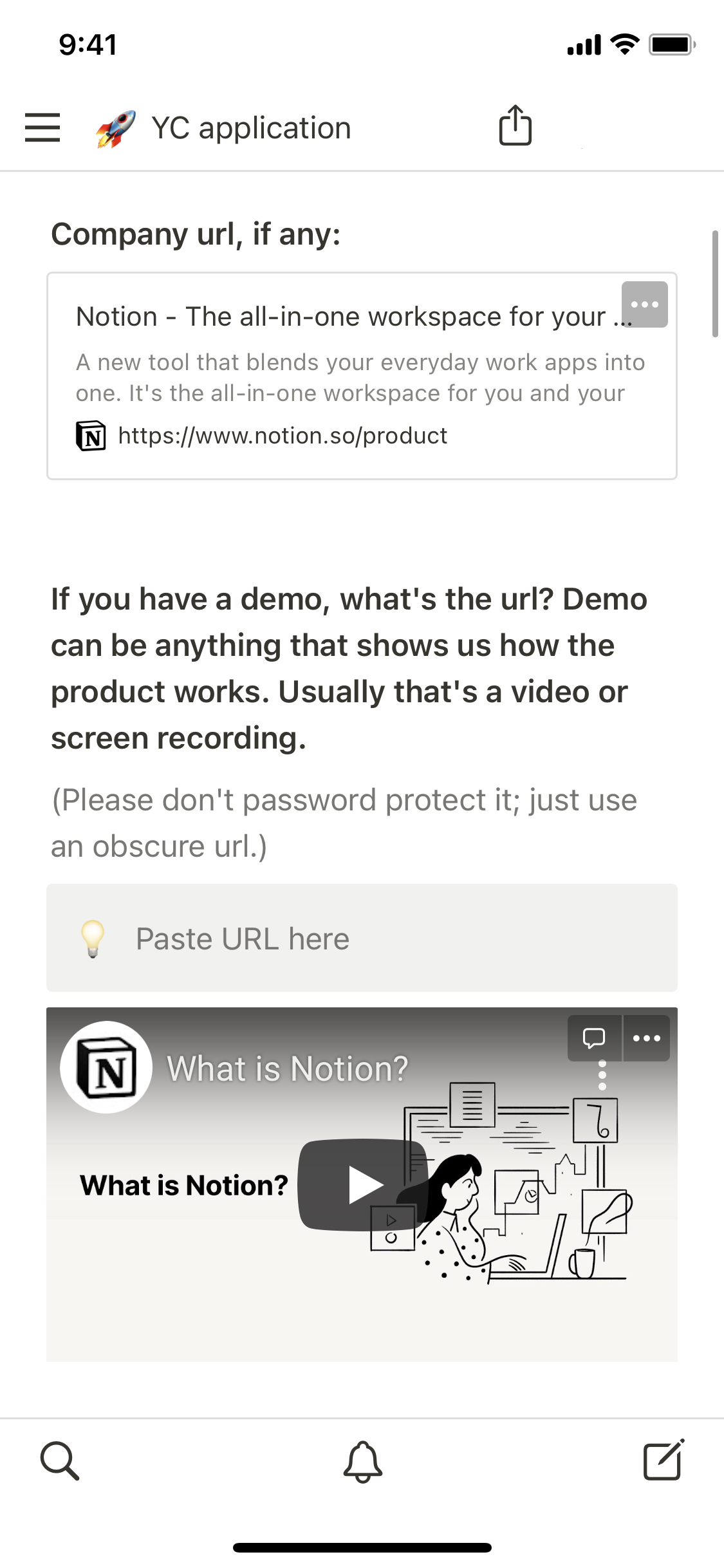Open options menu on the bookmark block
The width and height of the screenshot is (724, 1568).
click(644, 304)
